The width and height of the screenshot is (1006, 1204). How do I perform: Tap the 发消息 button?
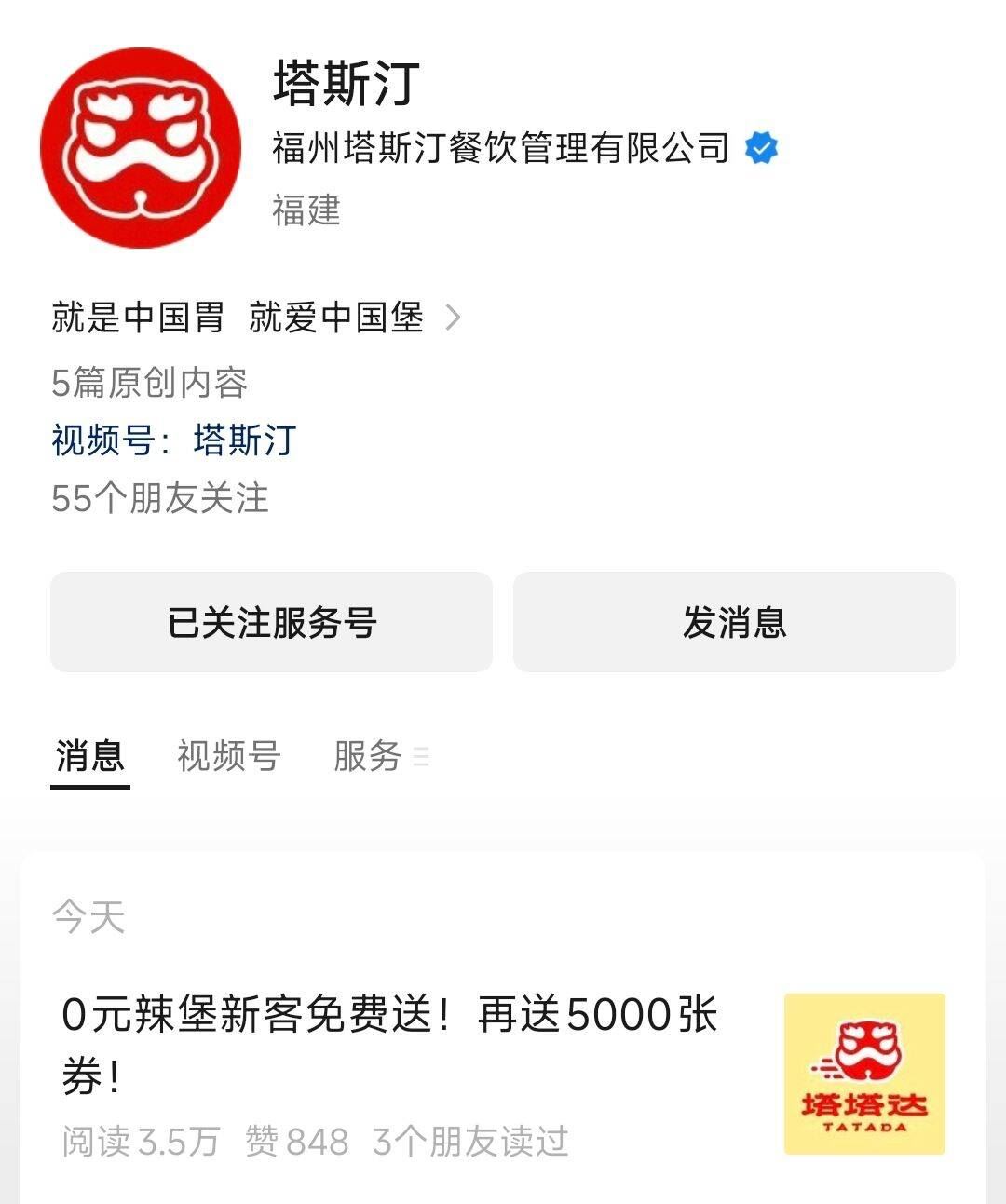[x=734, y=622]
